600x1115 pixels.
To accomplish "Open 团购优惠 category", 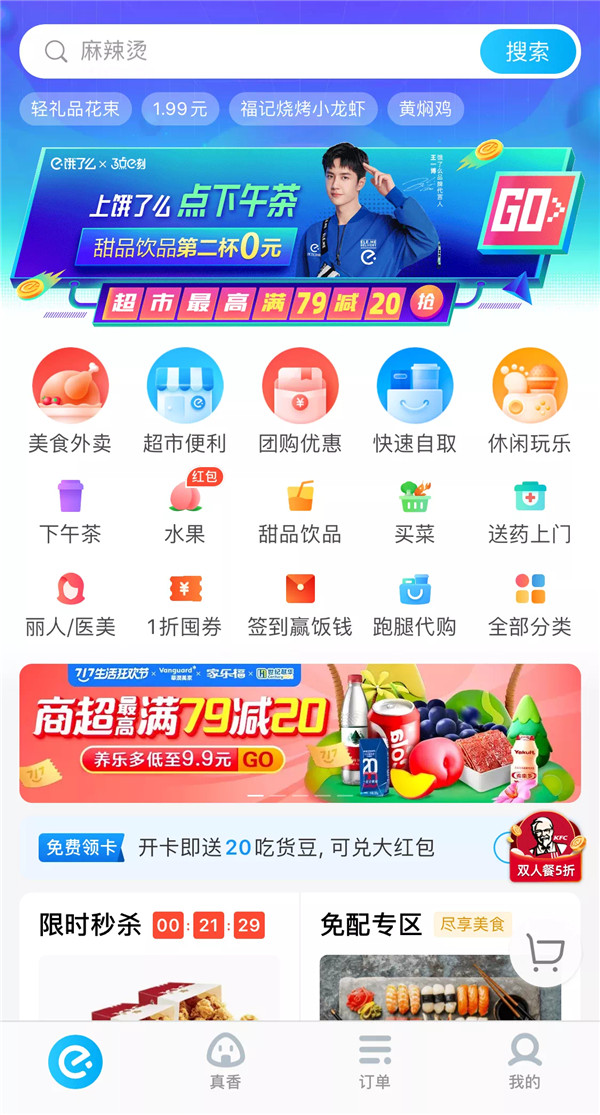I will pos(300,400).
